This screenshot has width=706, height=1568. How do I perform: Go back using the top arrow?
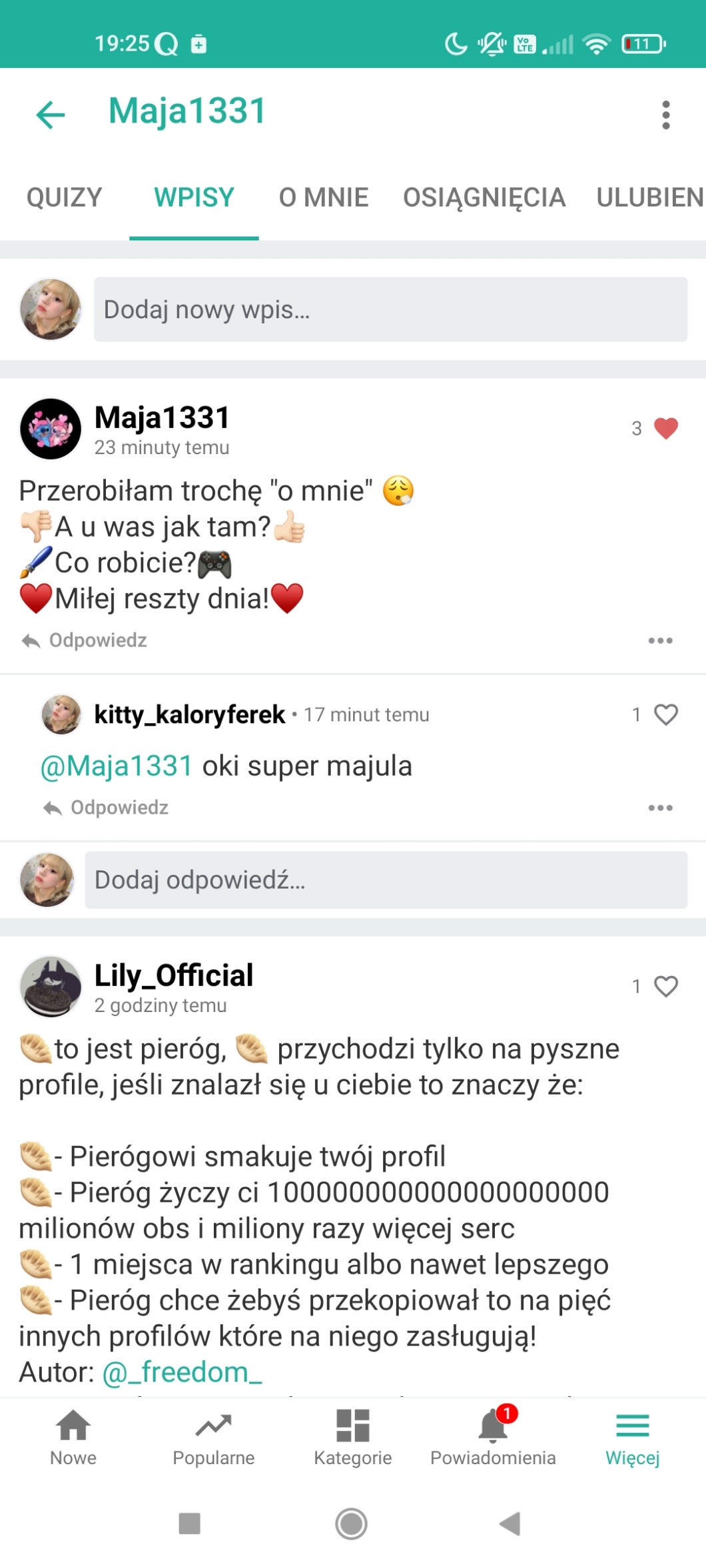51,115
